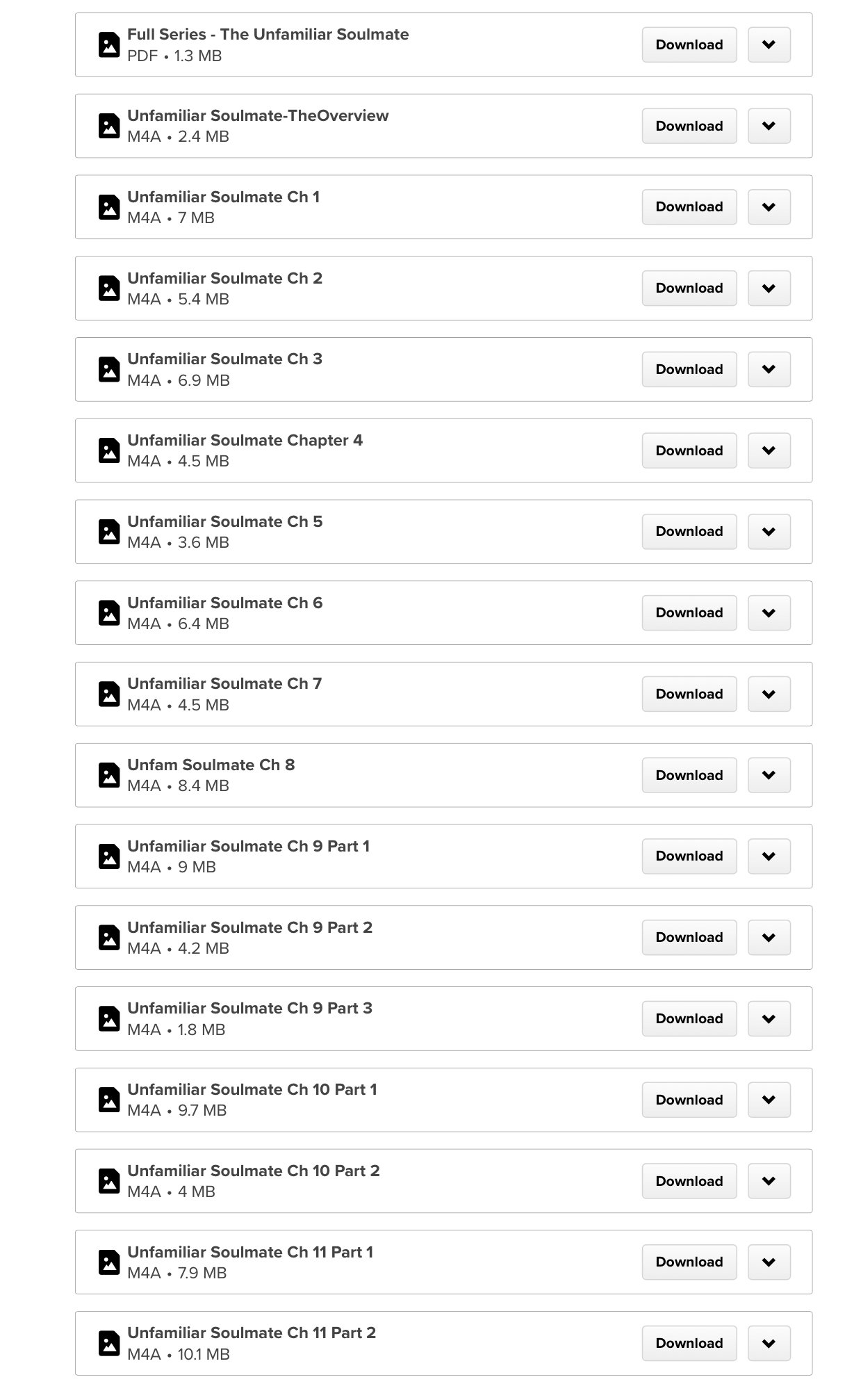Open dropdown next to Unfamiliar Soulmate Ch 5
Image resolution: width=845 pixels, height=1400 pixels.
769,531
